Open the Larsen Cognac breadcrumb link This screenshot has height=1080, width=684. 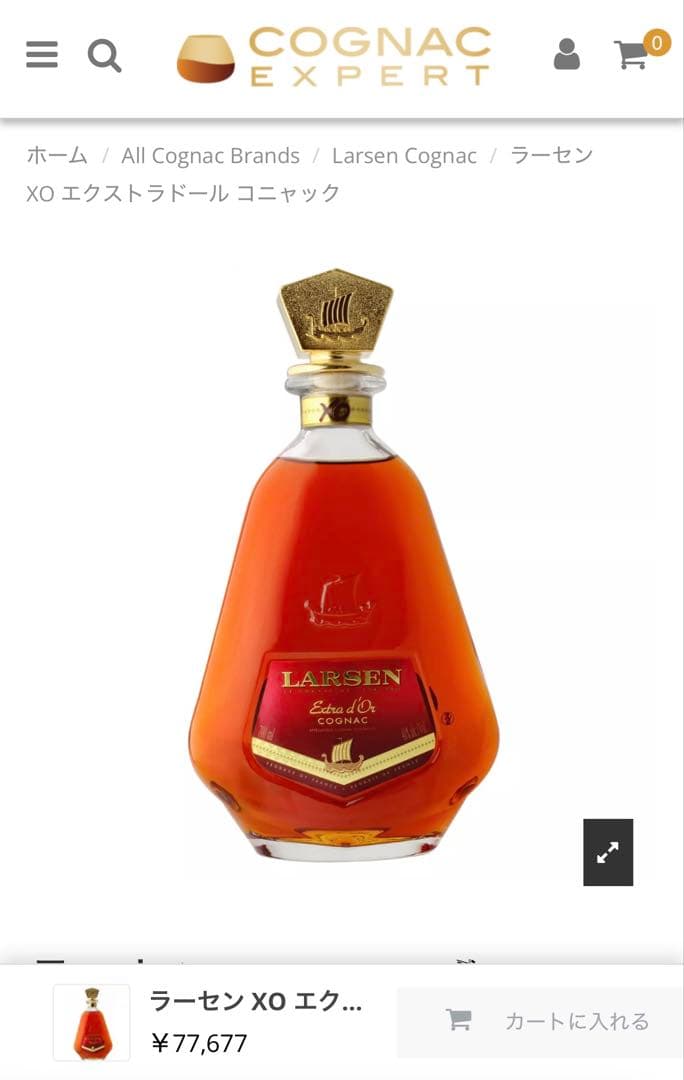404,156
